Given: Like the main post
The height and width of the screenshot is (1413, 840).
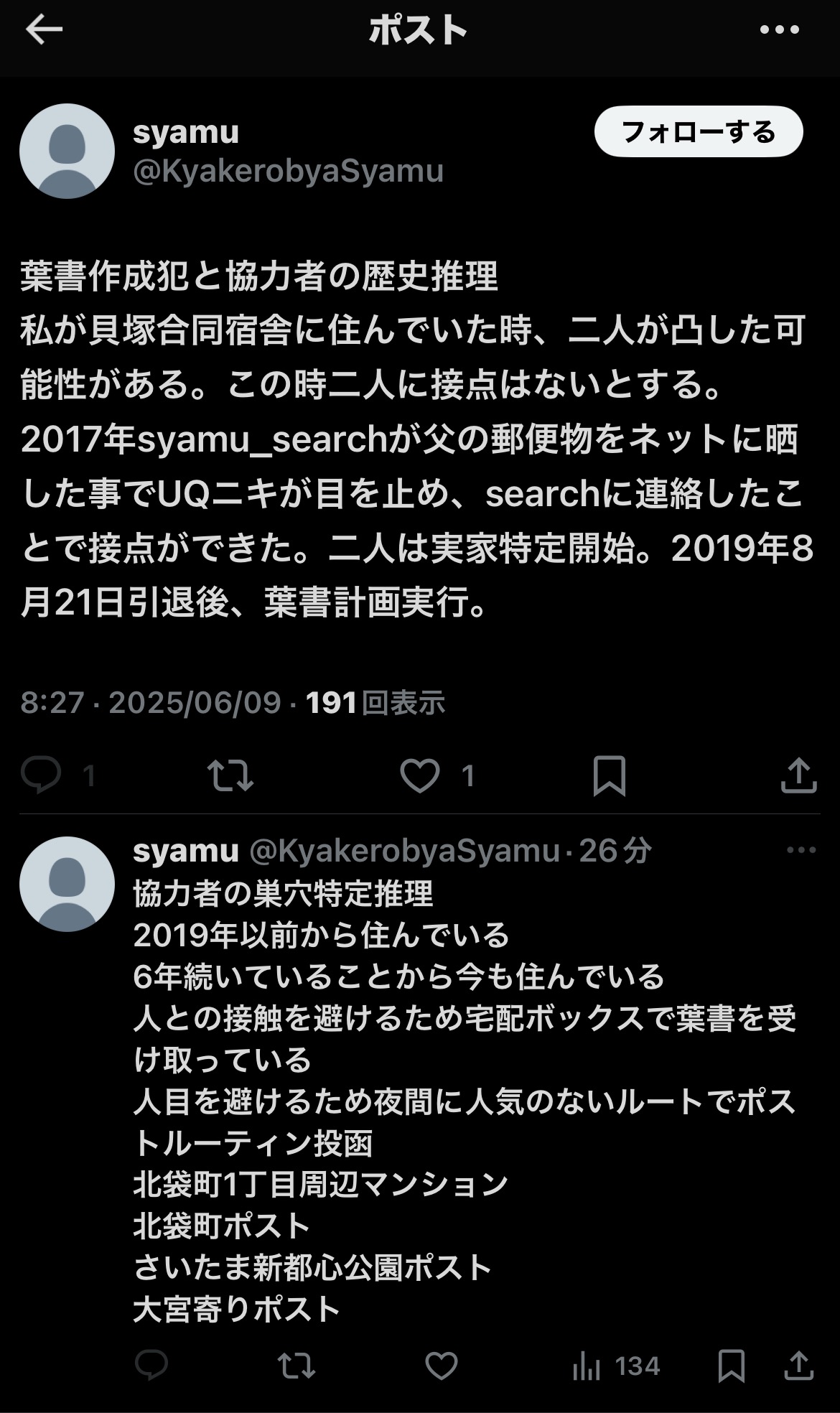Looking at the screenshot, I should (419, 776).
